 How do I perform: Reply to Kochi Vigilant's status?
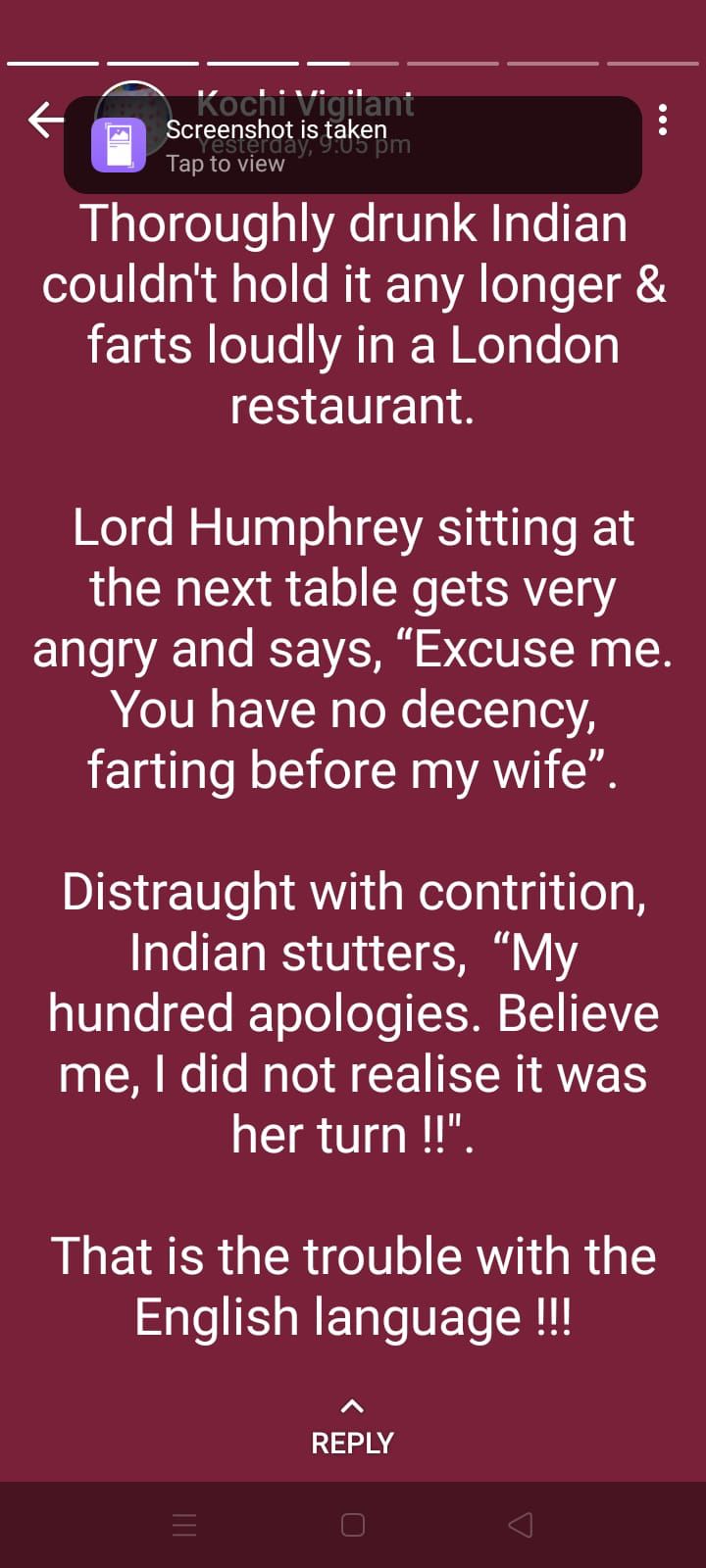[352, 1429]
